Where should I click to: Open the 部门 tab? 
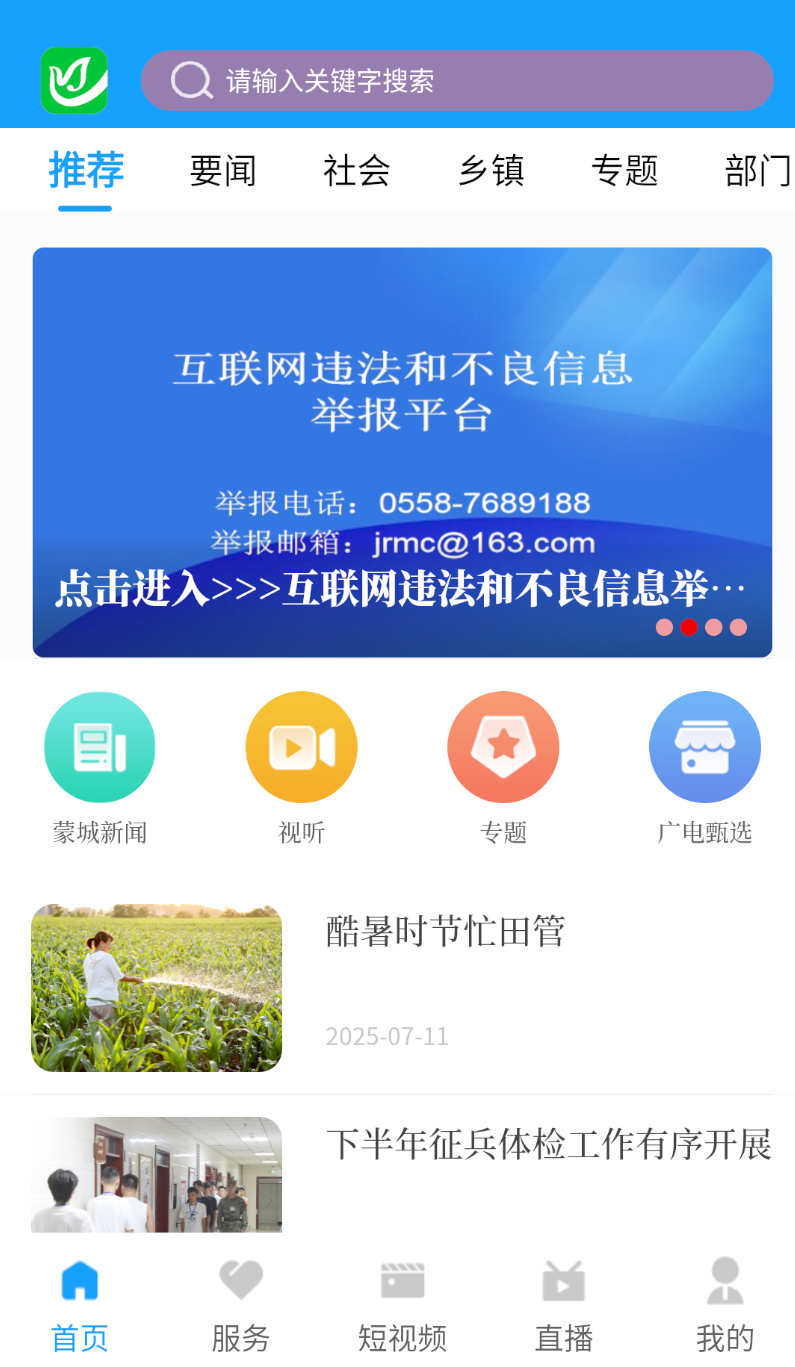757,170
